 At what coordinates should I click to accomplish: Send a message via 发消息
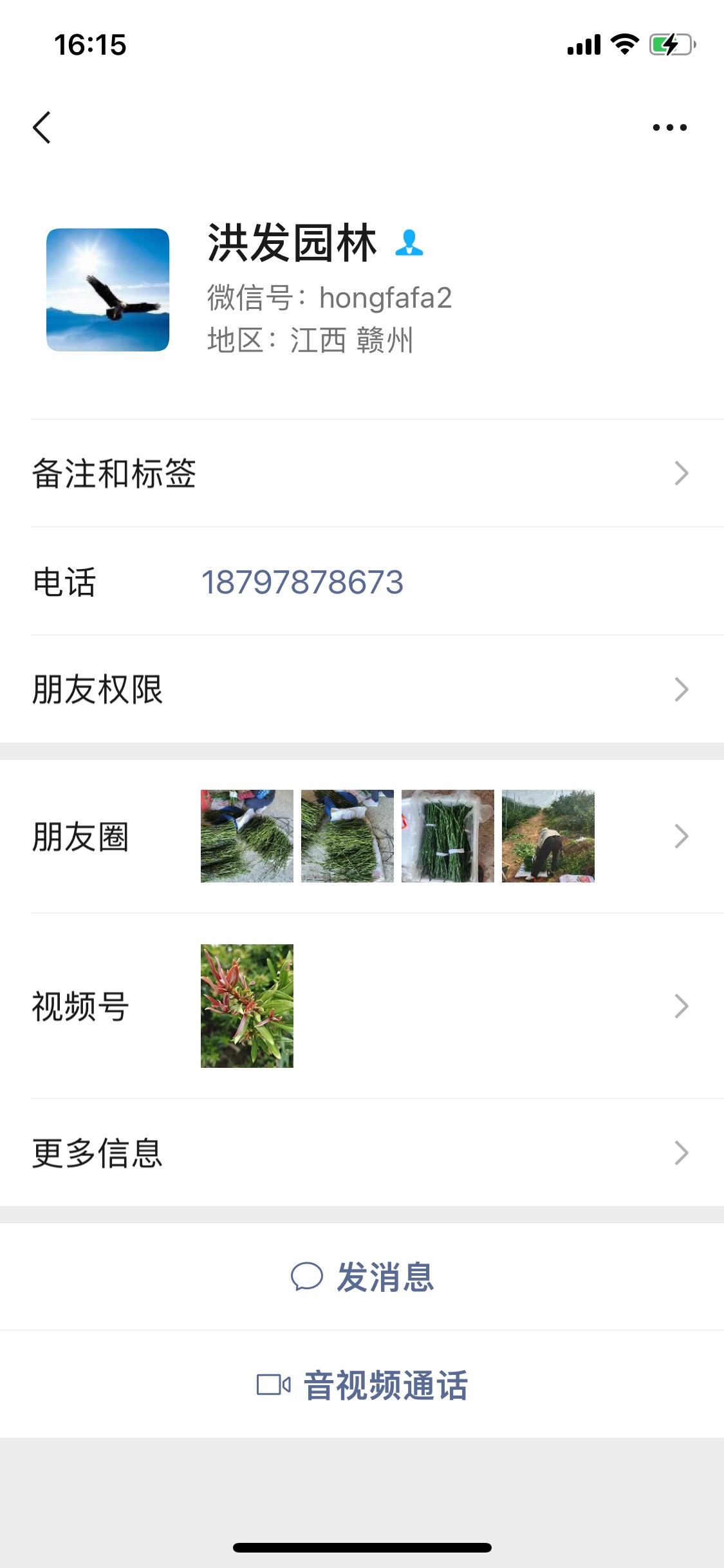pos(362,1276)
